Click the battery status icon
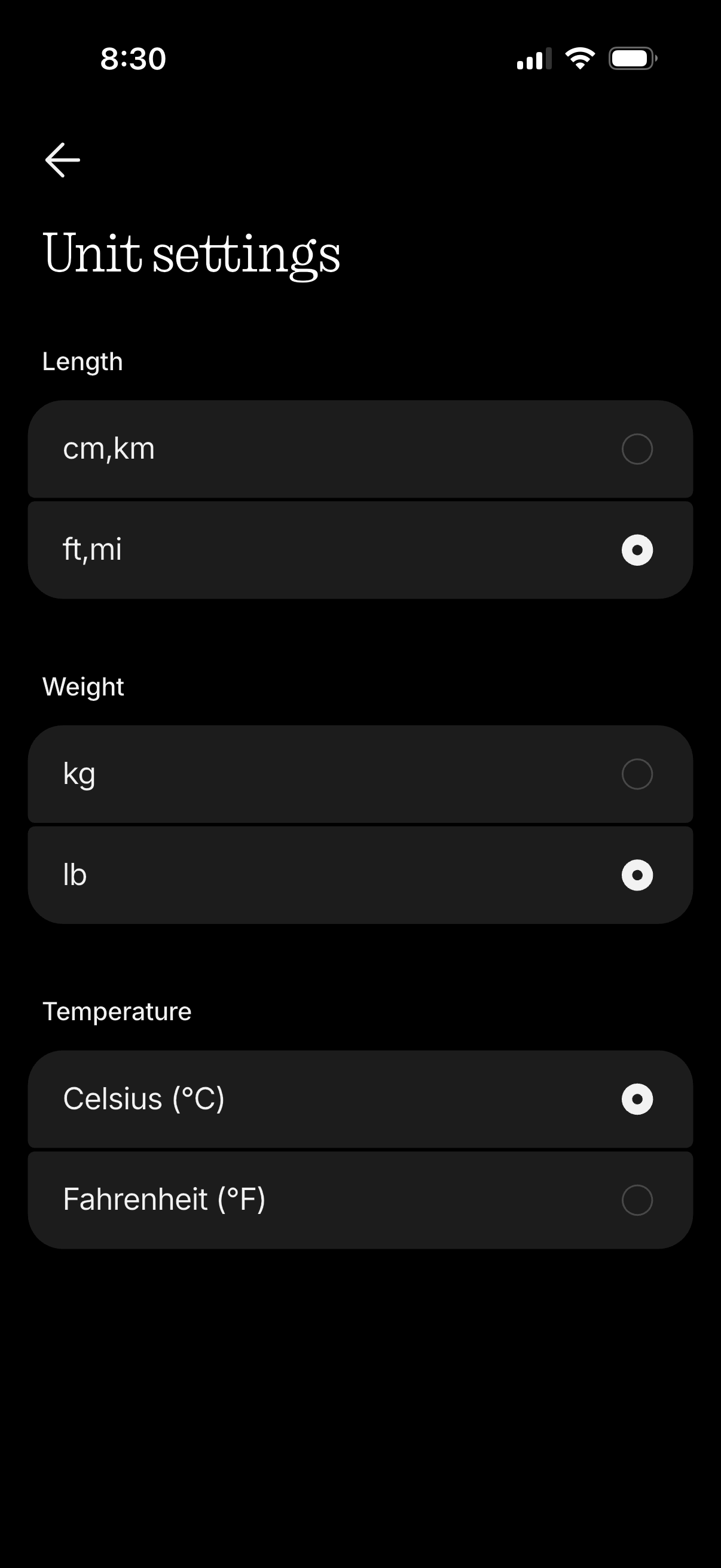The image size is (721, 1568). coord(631,58)
